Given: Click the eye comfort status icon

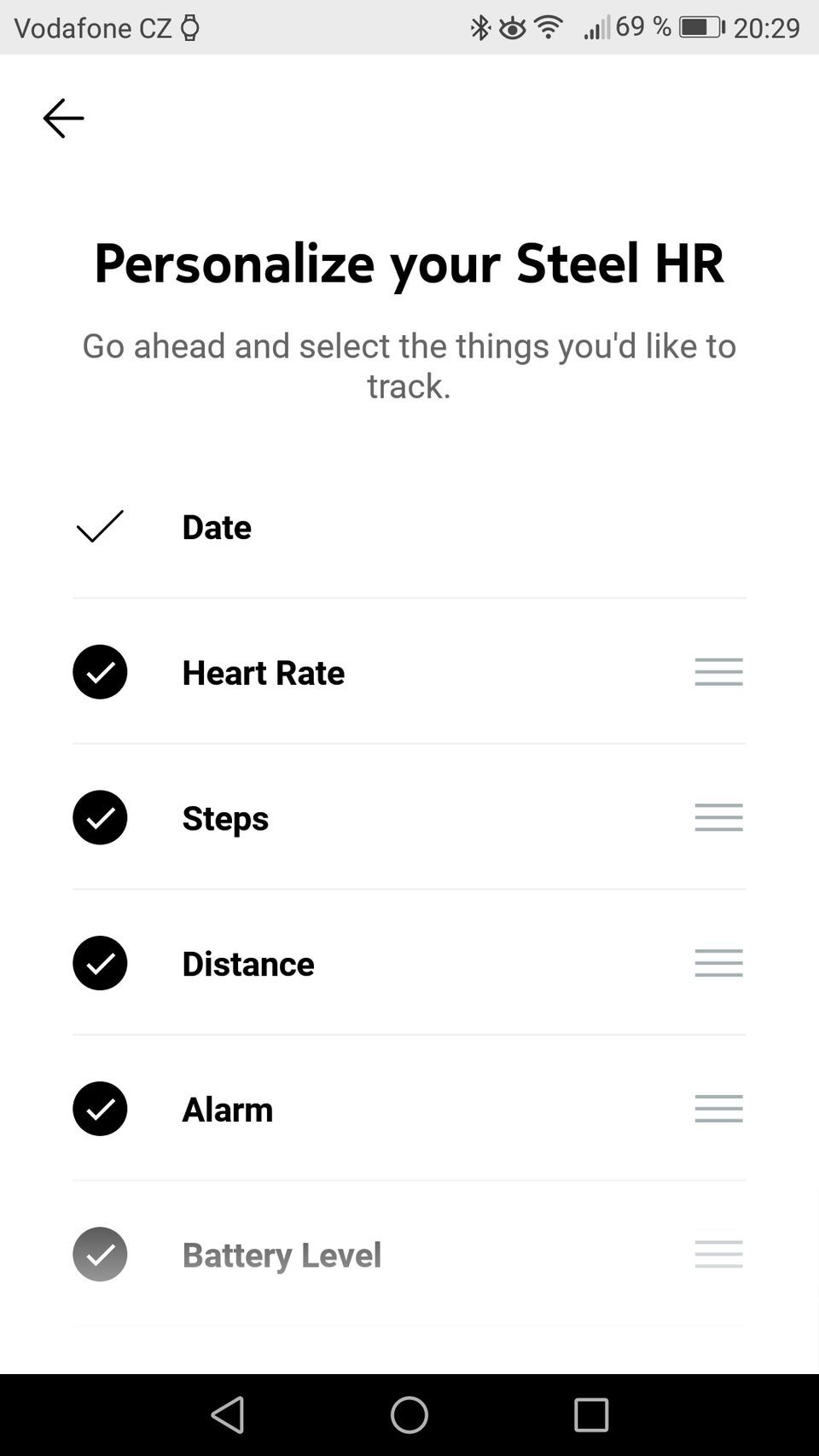Looking at the screenshot, I should pos(513,27).
